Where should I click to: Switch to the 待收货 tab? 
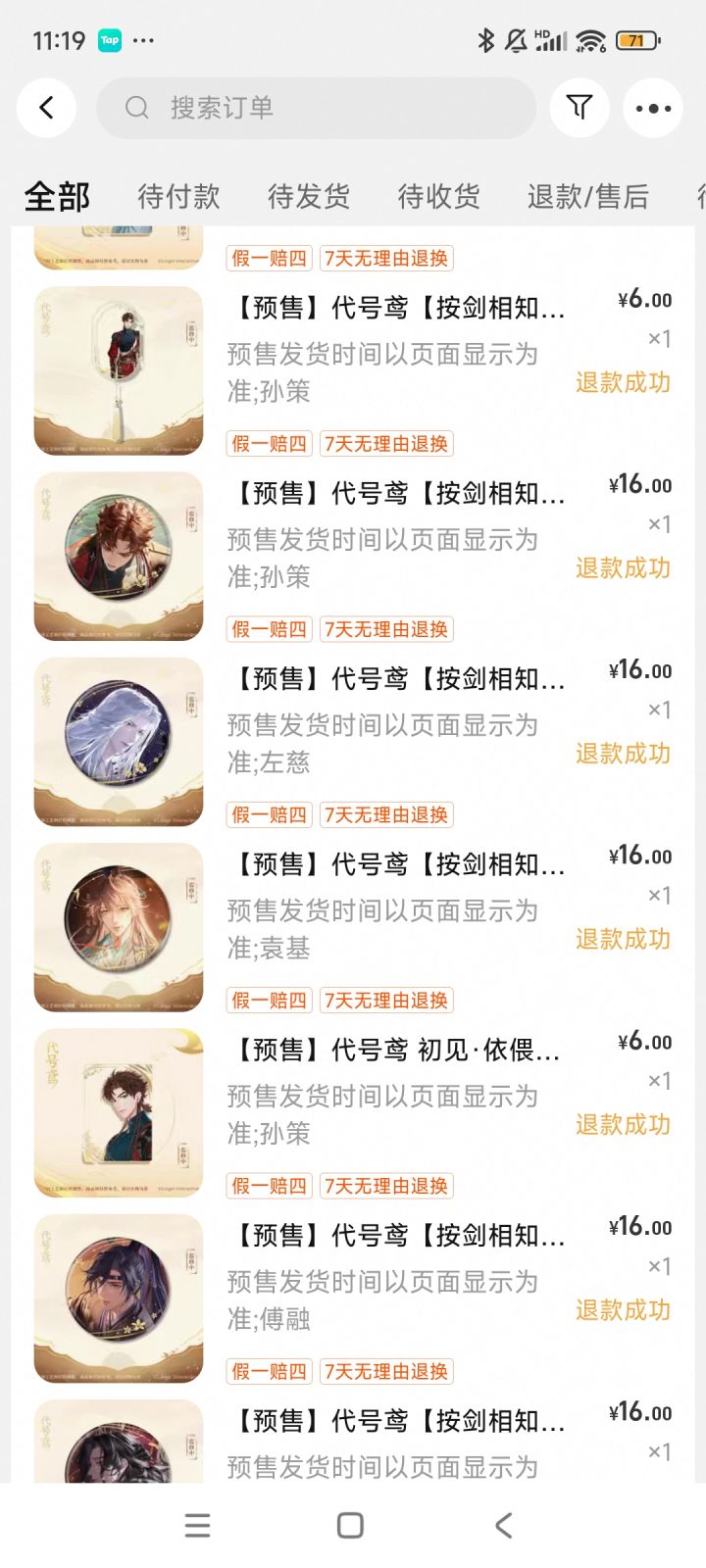(x=438, y=197)
